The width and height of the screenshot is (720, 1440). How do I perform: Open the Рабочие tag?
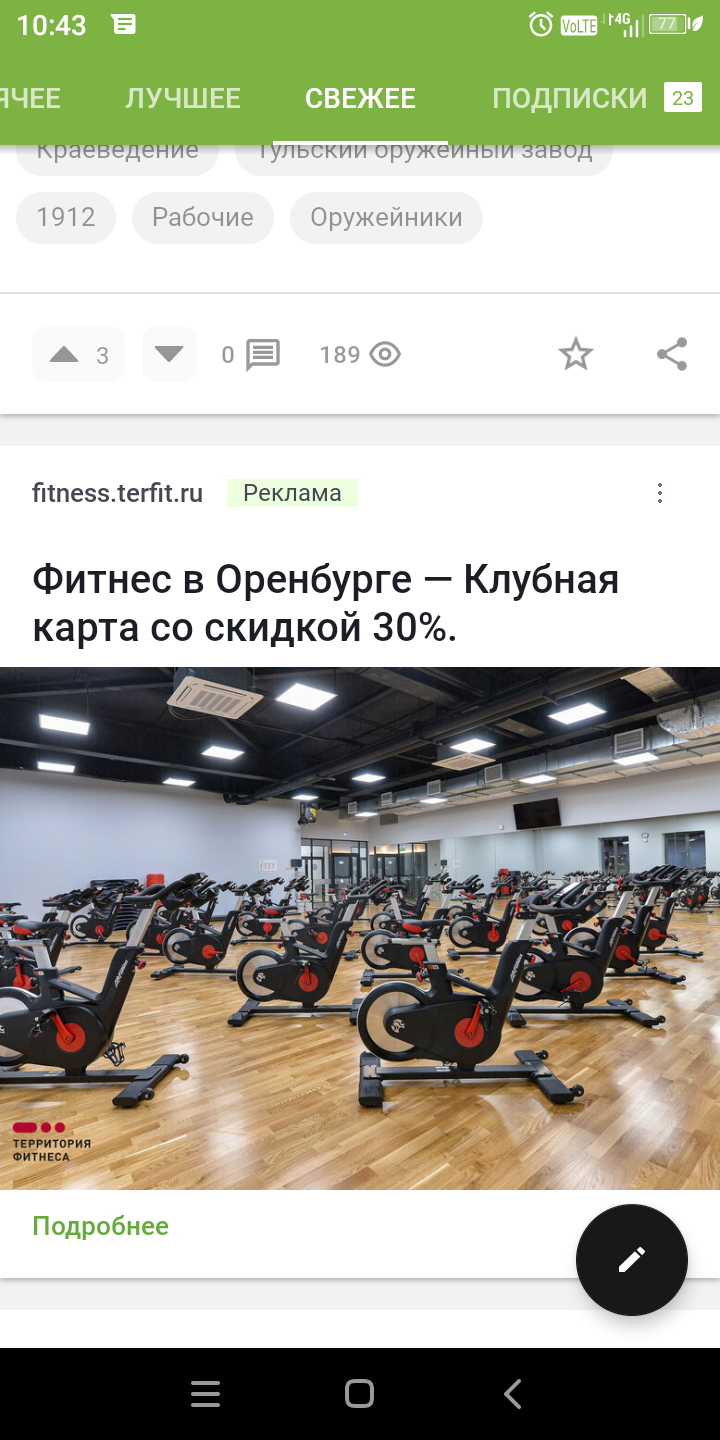click(x=203, y=217)
